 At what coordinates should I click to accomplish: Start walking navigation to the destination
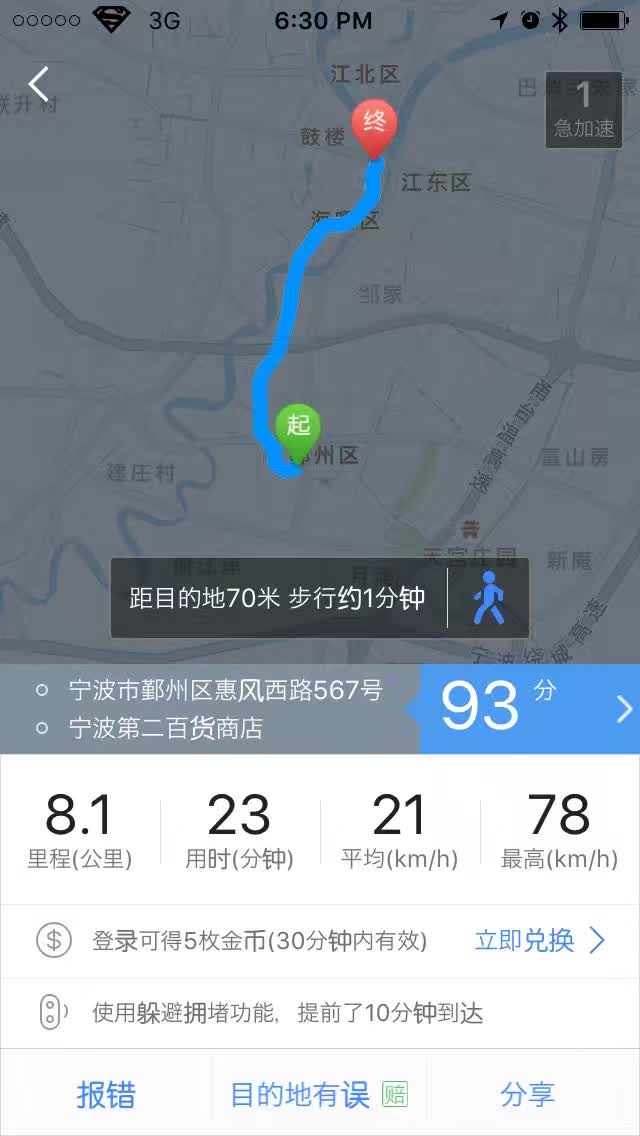pyautogui.click(x=489, y=598)
